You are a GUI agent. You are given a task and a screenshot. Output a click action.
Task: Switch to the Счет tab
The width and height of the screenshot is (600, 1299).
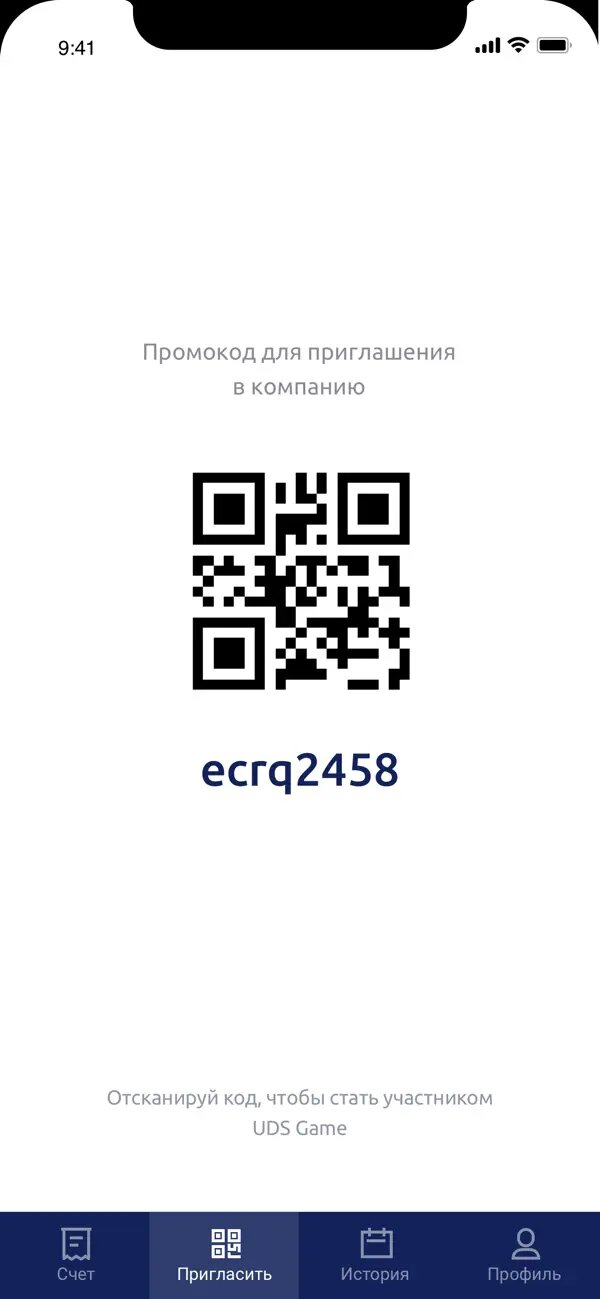pyautogui.click(x=75, y=1255)
